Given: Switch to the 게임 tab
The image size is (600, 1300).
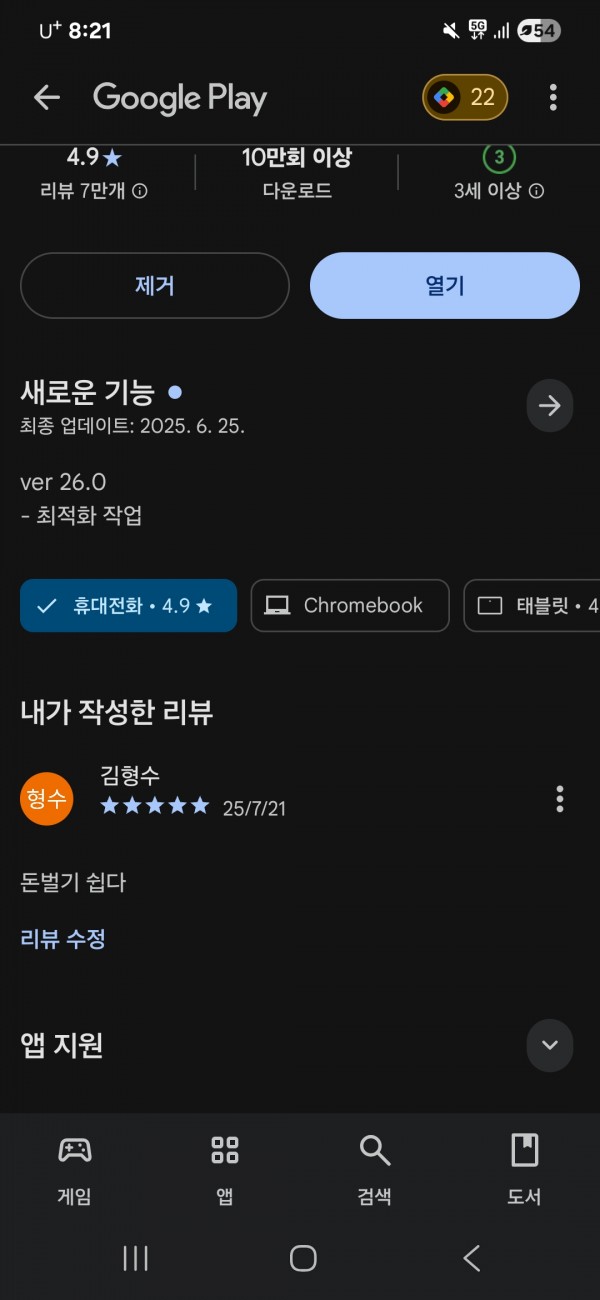Looking at the screenshot, I should (75, 1170).
